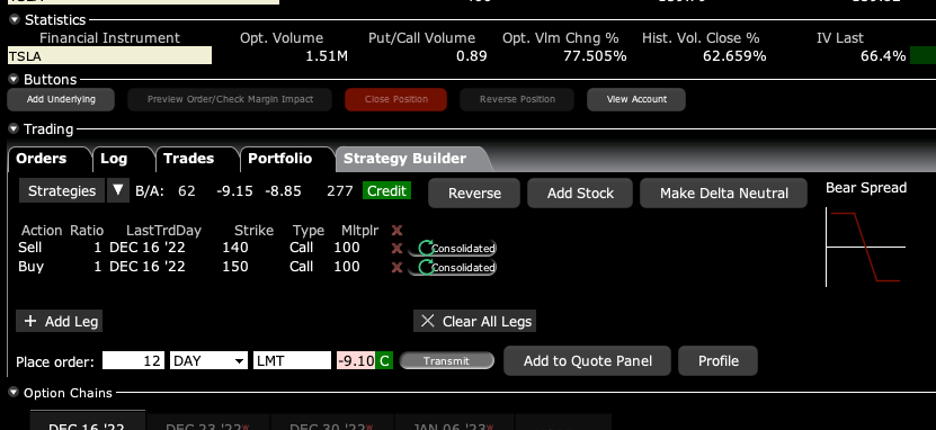This screenshot has width=936, height=430.
Task: Switch to the Orders tab
Action: coord(42,158)
